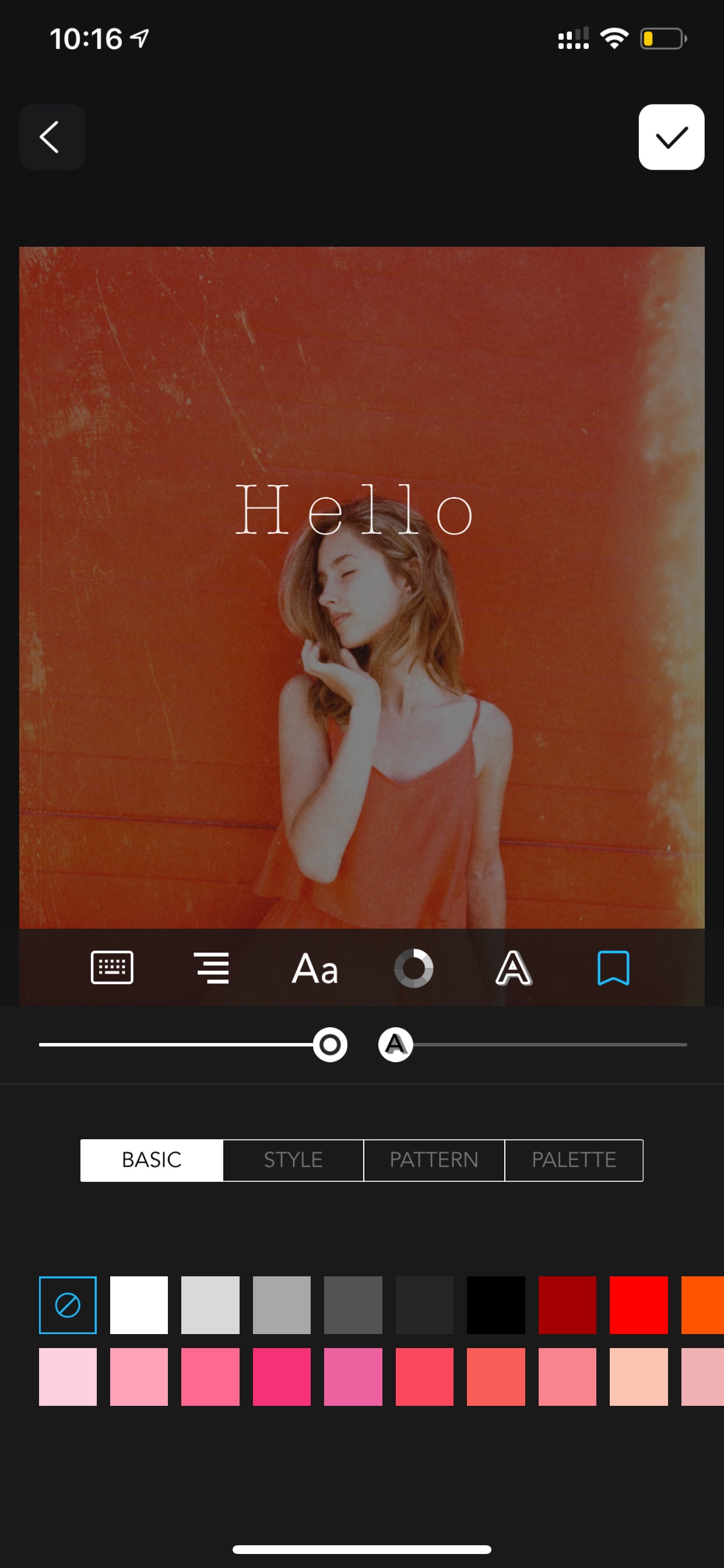The width and height of the screenshot is (724, 1568).
Task: Go back with the arrow button
Action: [x=52, y=137]
